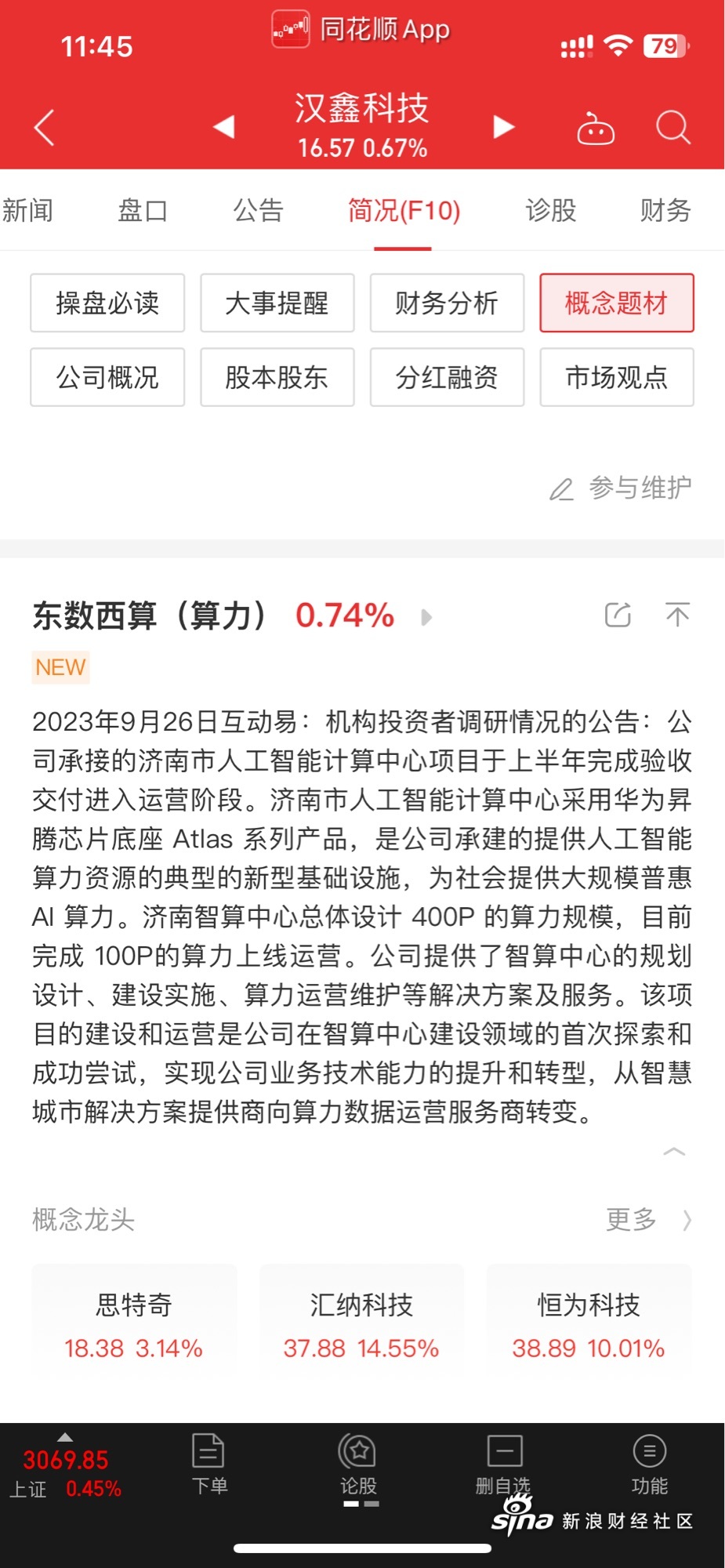Switch to the 诊股 tab

coord(550,210)
